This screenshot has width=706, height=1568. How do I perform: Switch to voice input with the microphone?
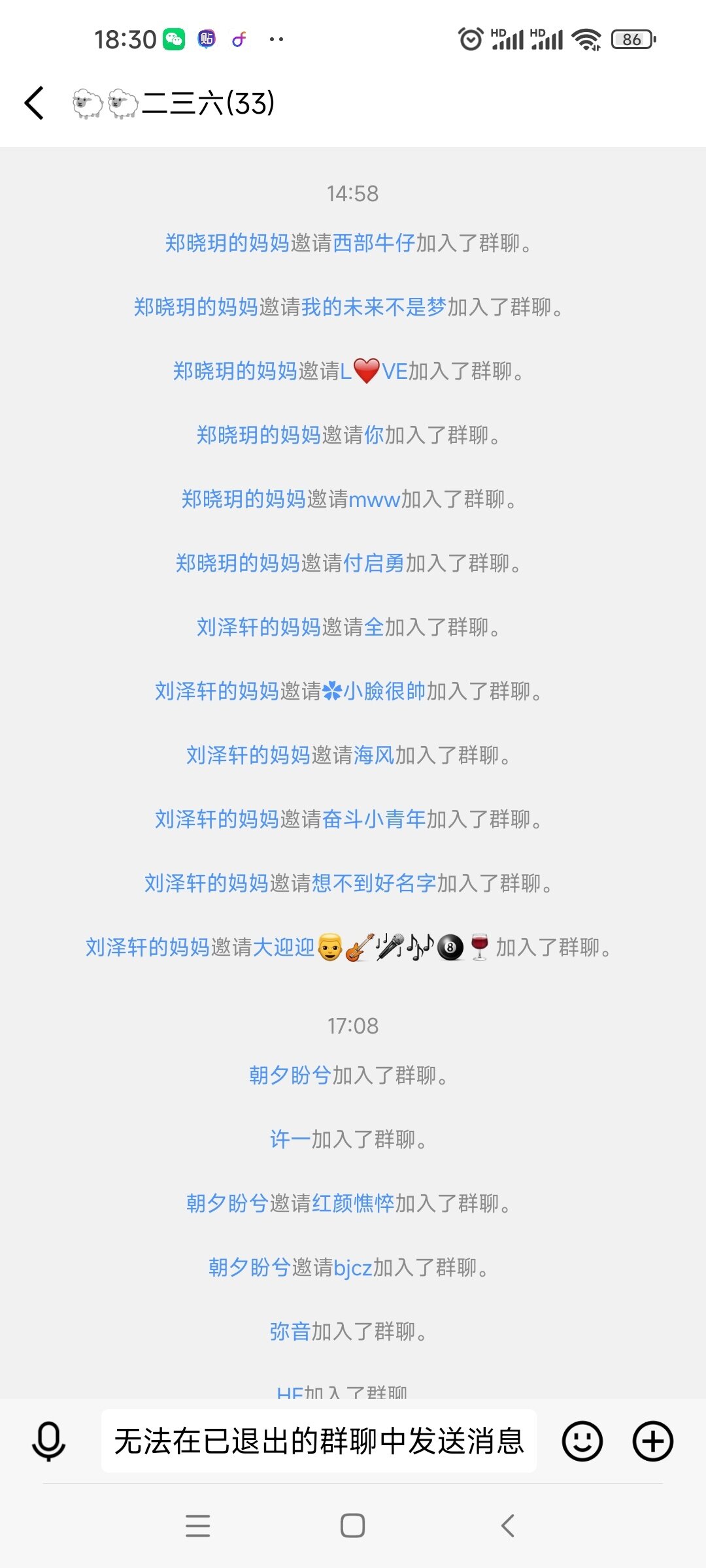48,1441
